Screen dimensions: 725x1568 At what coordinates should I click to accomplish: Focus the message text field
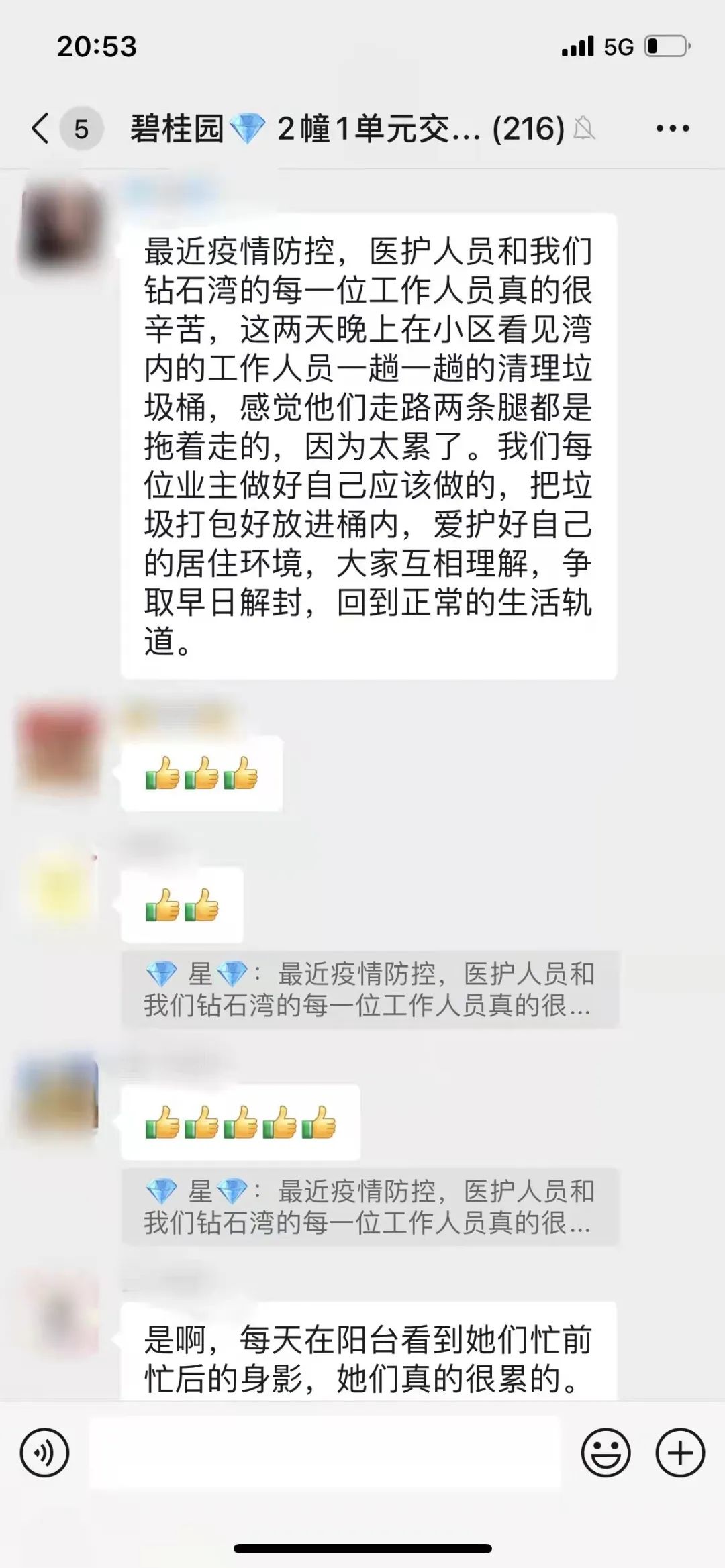tap(325, 1453)
